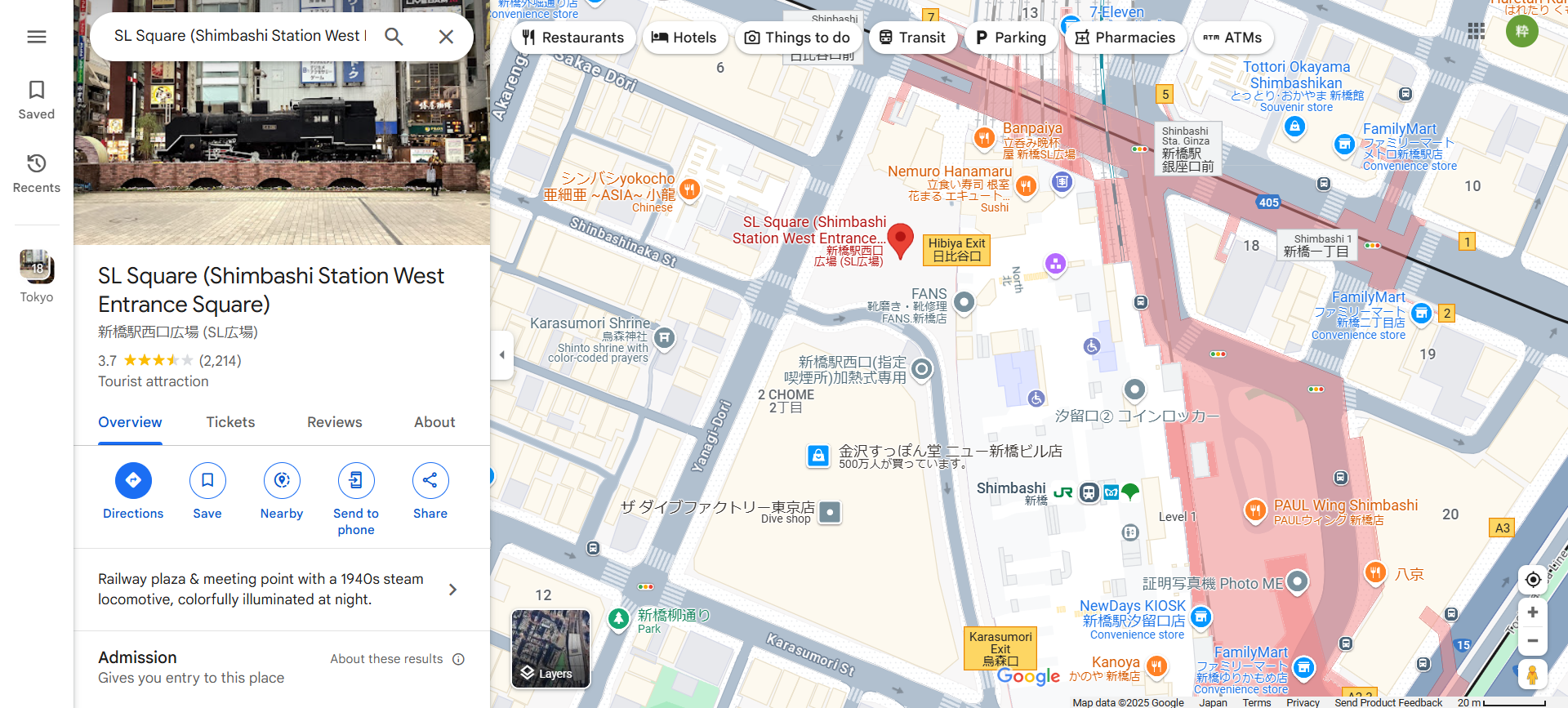Select the Pharmacies chip
The height and width of the screenshot is (708, 1568).
(1125, 38)
